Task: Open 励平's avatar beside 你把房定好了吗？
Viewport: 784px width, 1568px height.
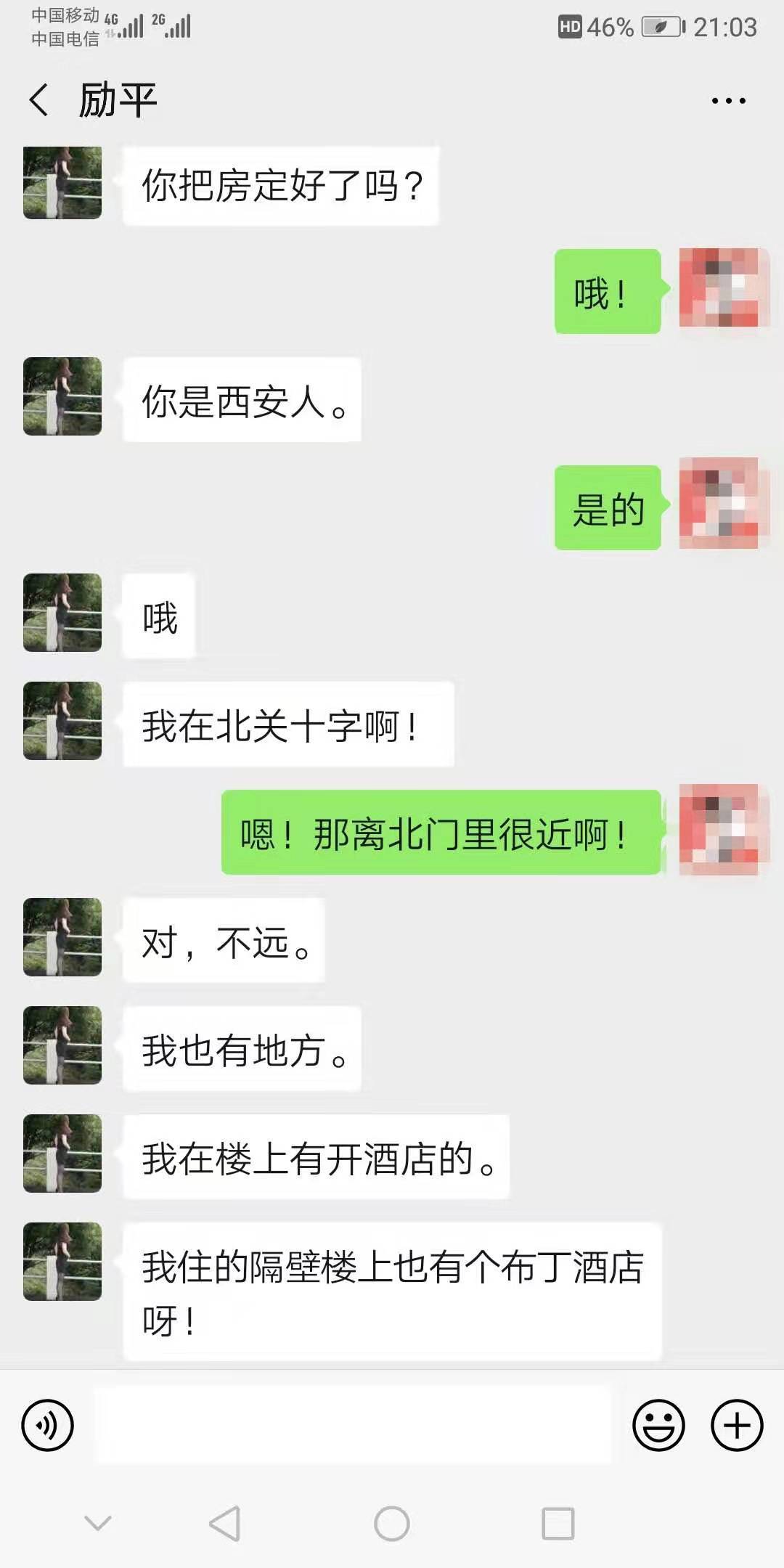Action: pos(62,183)
